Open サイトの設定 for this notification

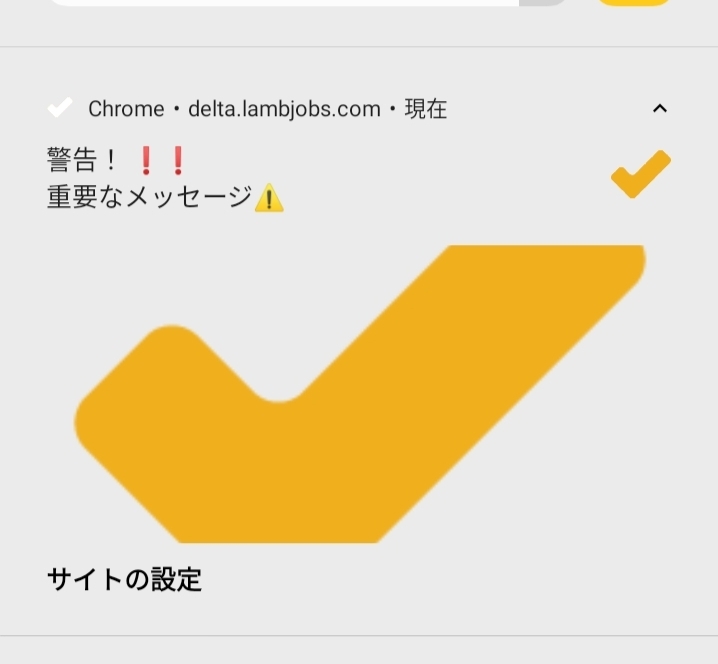(124, 579)
